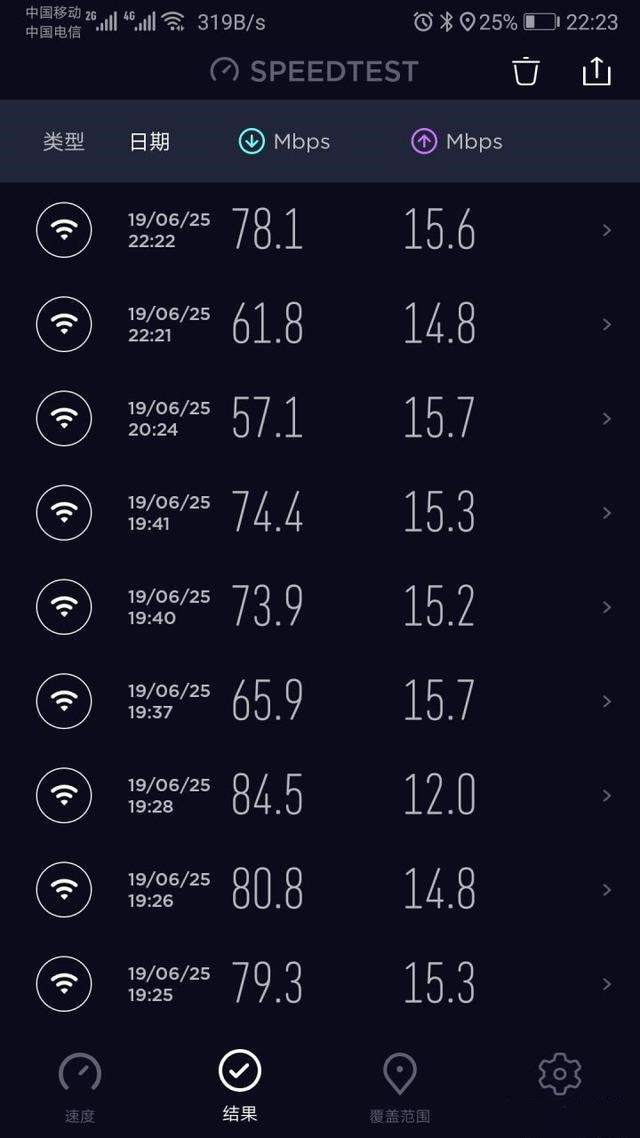The height and width of the screenshot is (1138, 640).
Task: Sort results by upload Mbps
Action: 457,142
